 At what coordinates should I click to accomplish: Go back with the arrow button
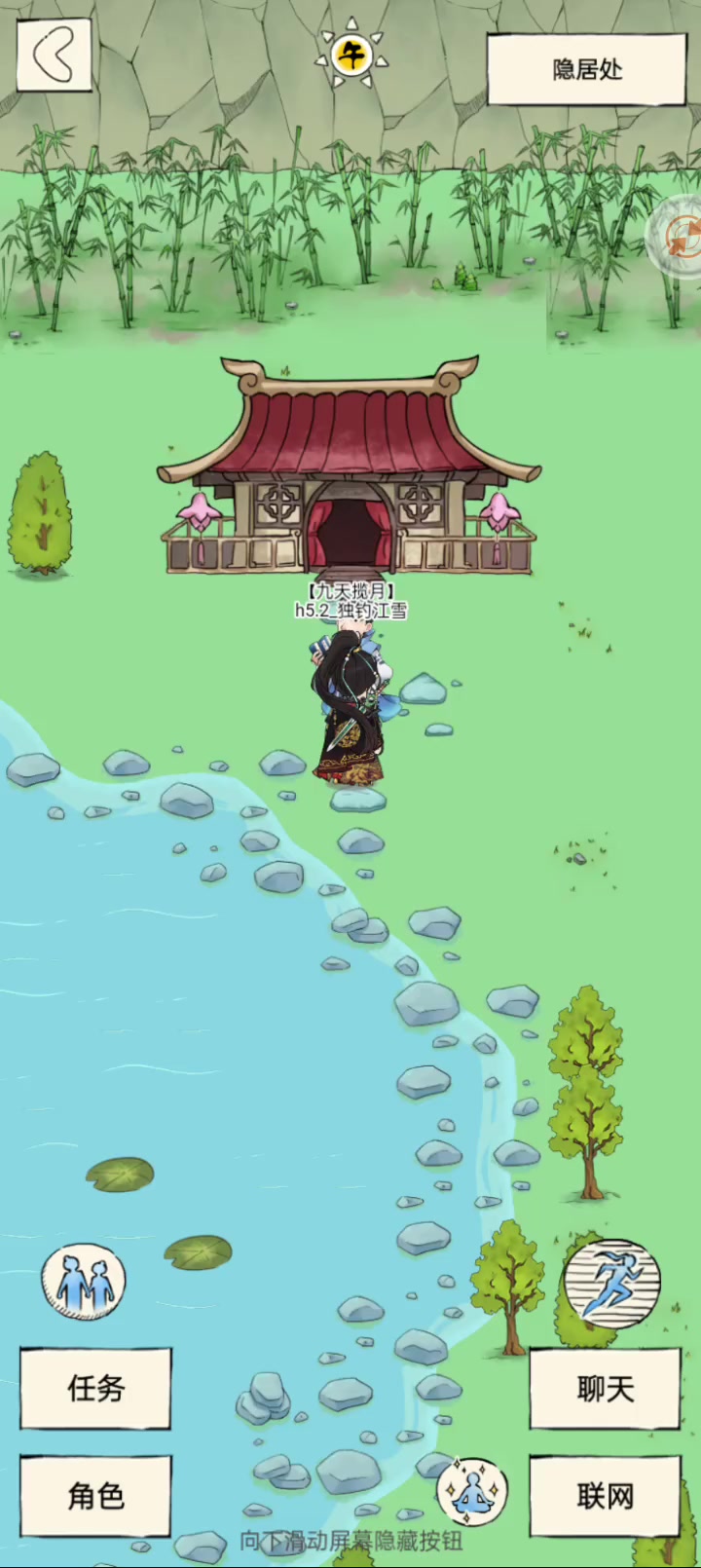pos(55,56)
